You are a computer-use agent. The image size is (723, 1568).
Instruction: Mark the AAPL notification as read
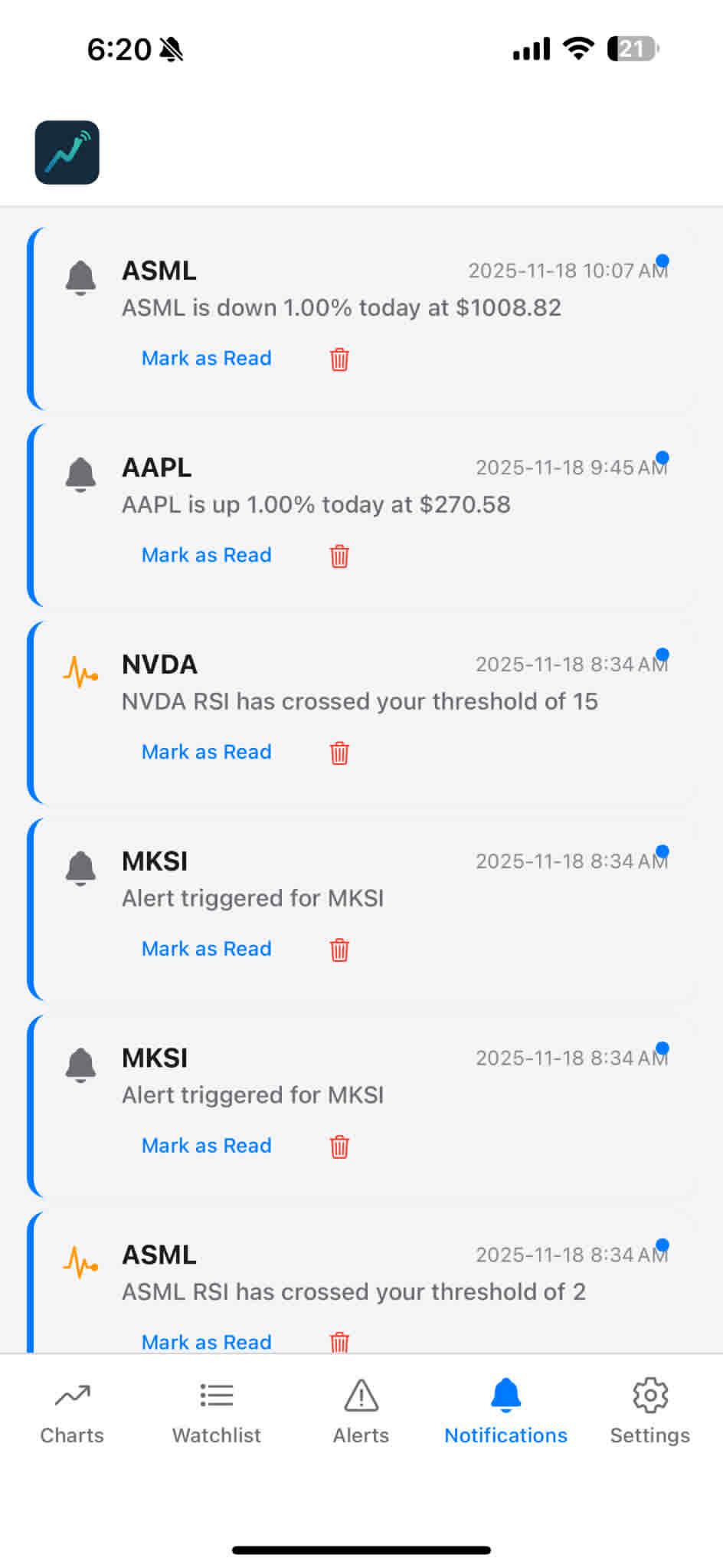pos(206,554)
